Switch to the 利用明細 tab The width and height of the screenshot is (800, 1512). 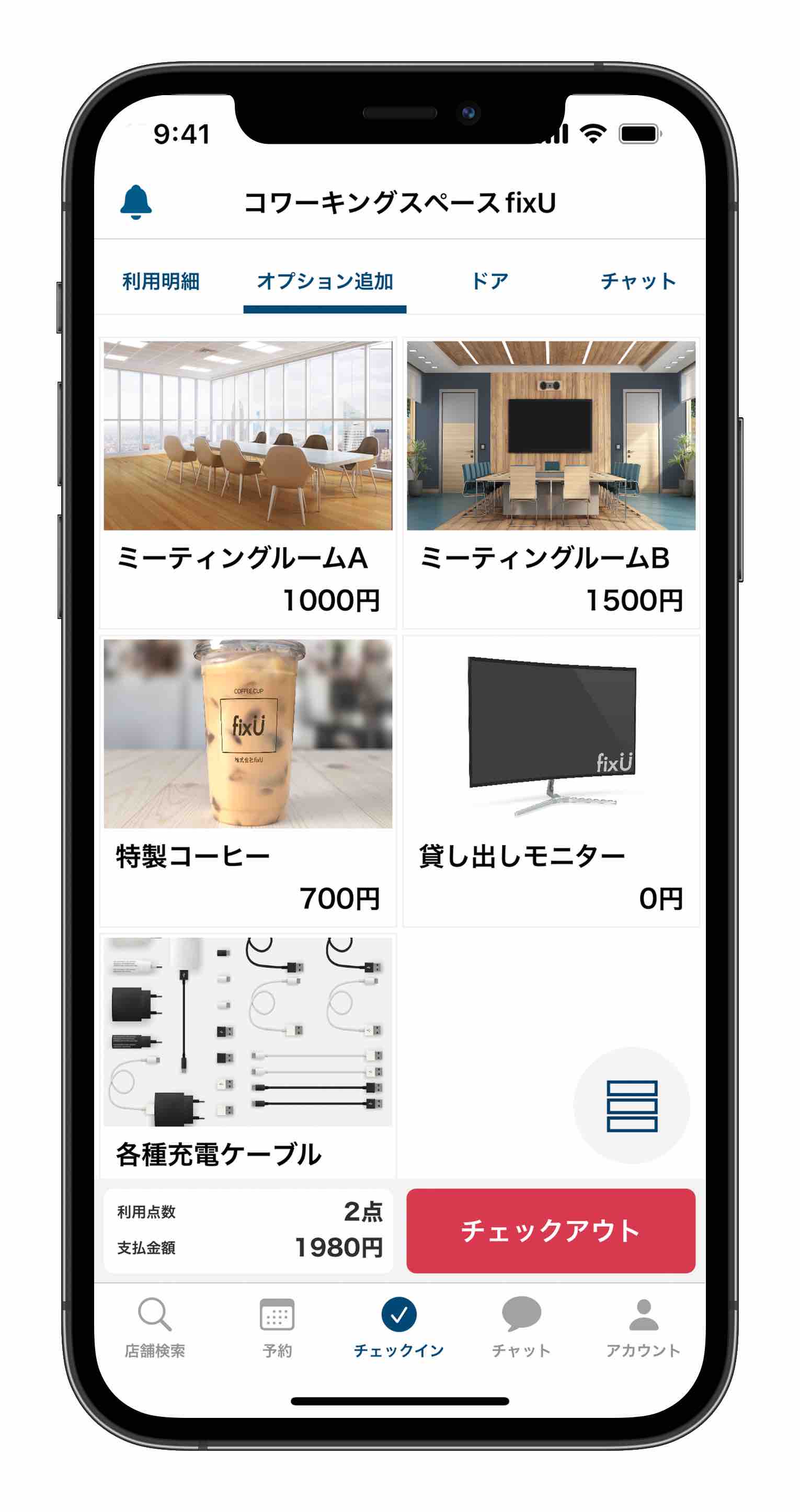160,281
